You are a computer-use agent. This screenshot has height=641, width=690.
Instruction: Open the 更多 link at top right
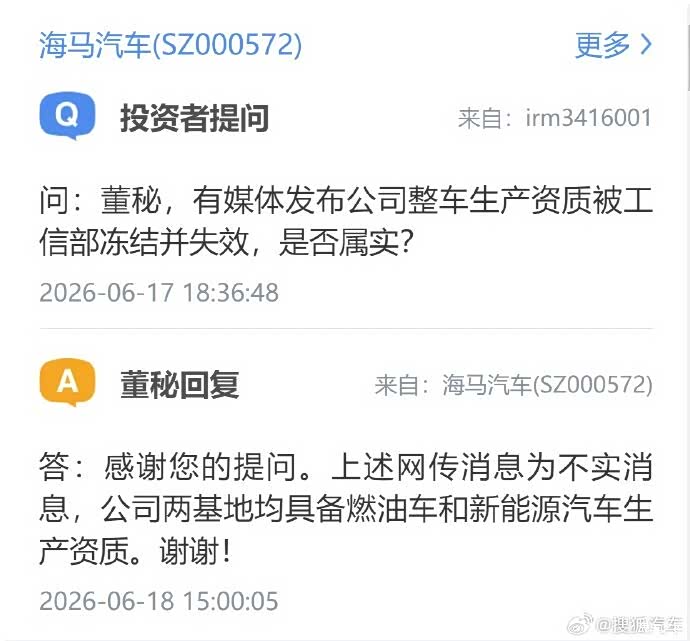point(613,44)
